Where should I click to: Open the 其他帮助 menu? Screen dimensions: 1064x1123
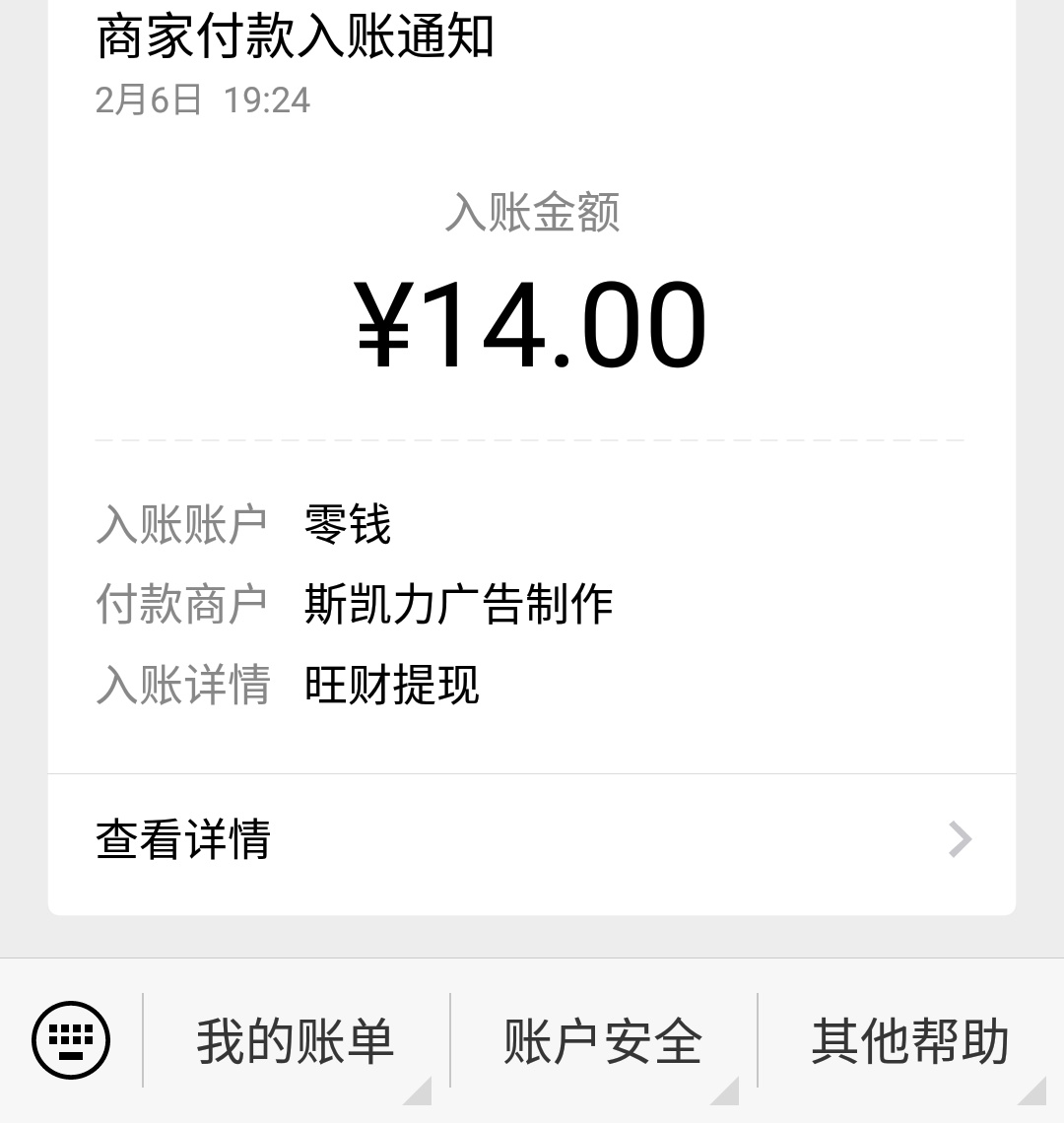(x=910, y=1041)
